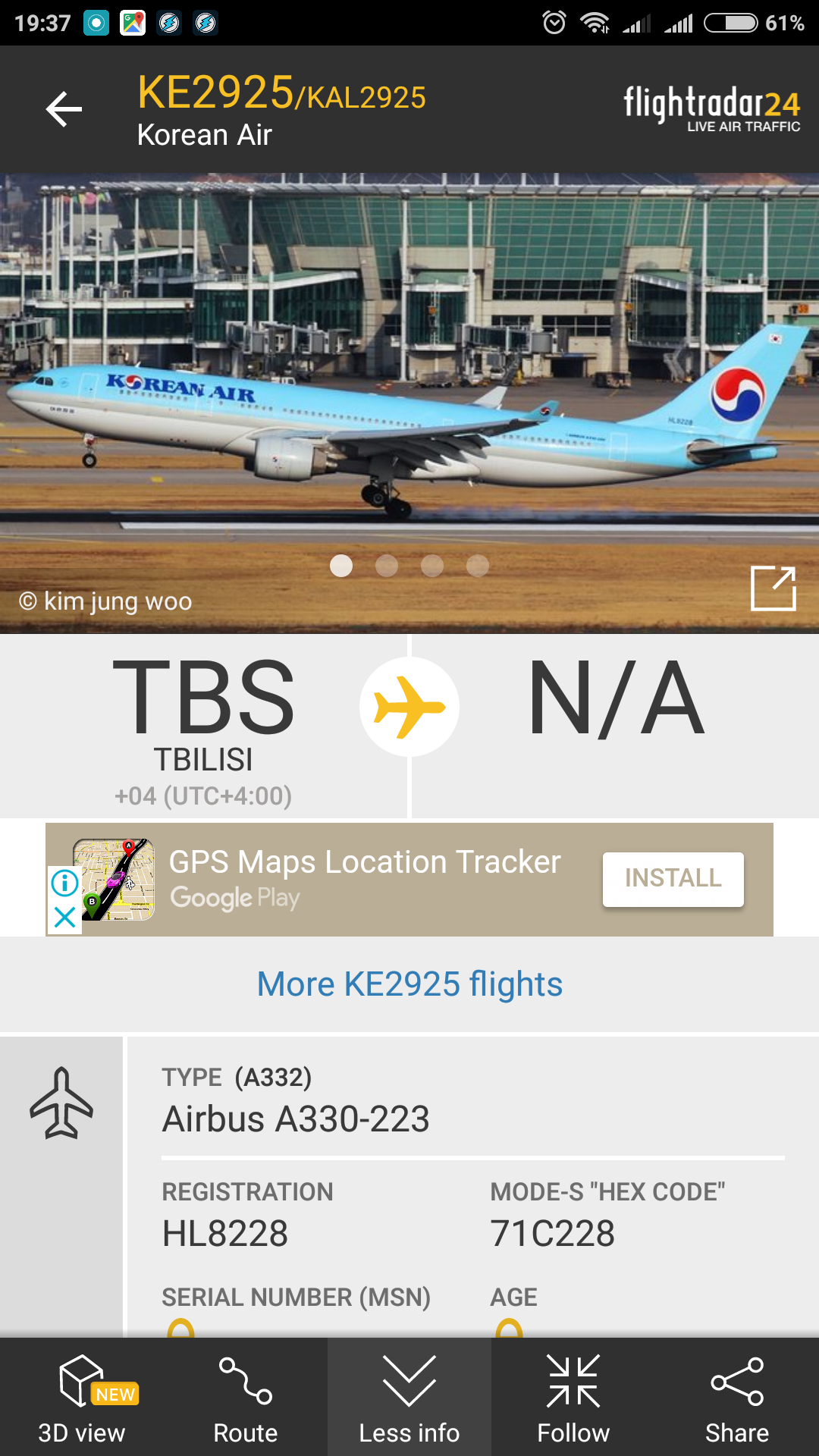Collapse details with Less info
This screenshot has width=819, height=1456.
coord(409,1398)
